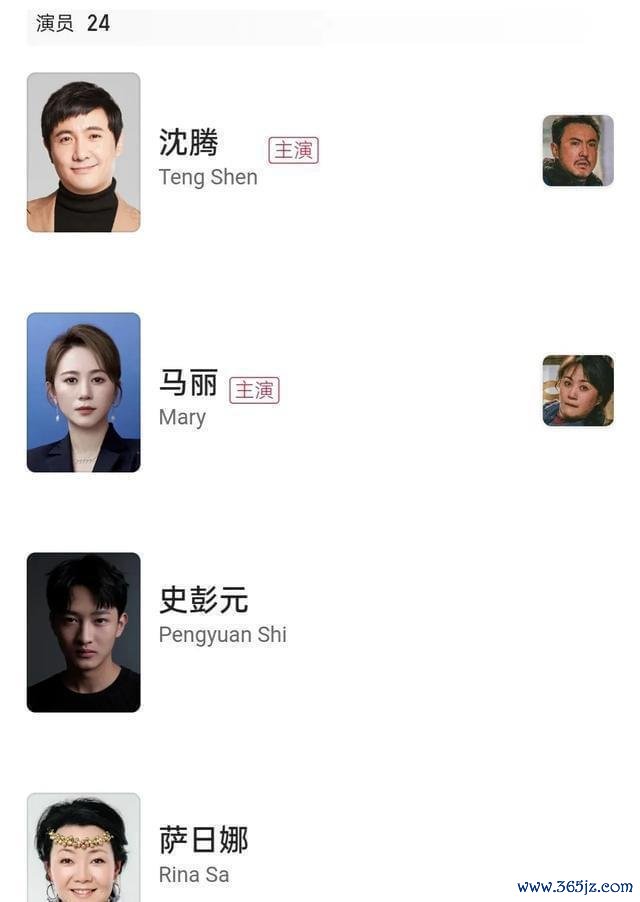Open 史彭元 Pengyuan Shi's profile
Image resolution: width=640 pixels, height=902 pixels.
84,632
